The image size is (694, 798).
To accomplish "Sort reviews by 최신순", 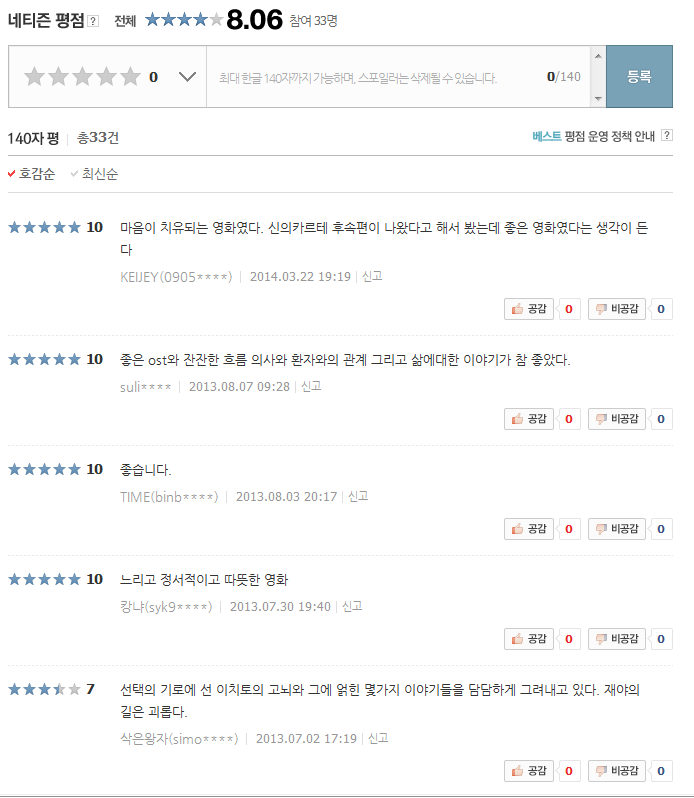I will click(95, 174).
